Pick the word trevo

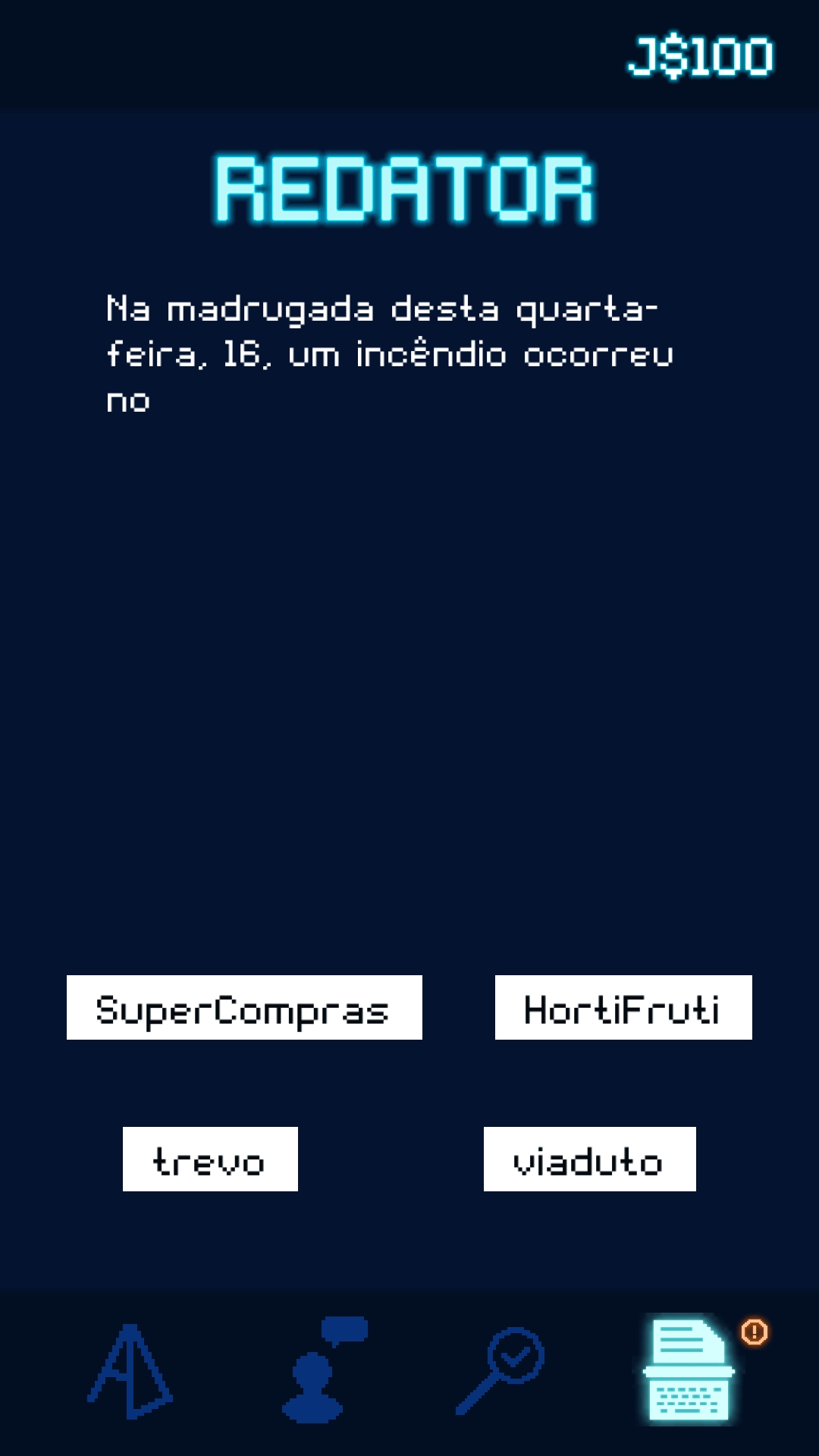click(x=210, y=1159)
